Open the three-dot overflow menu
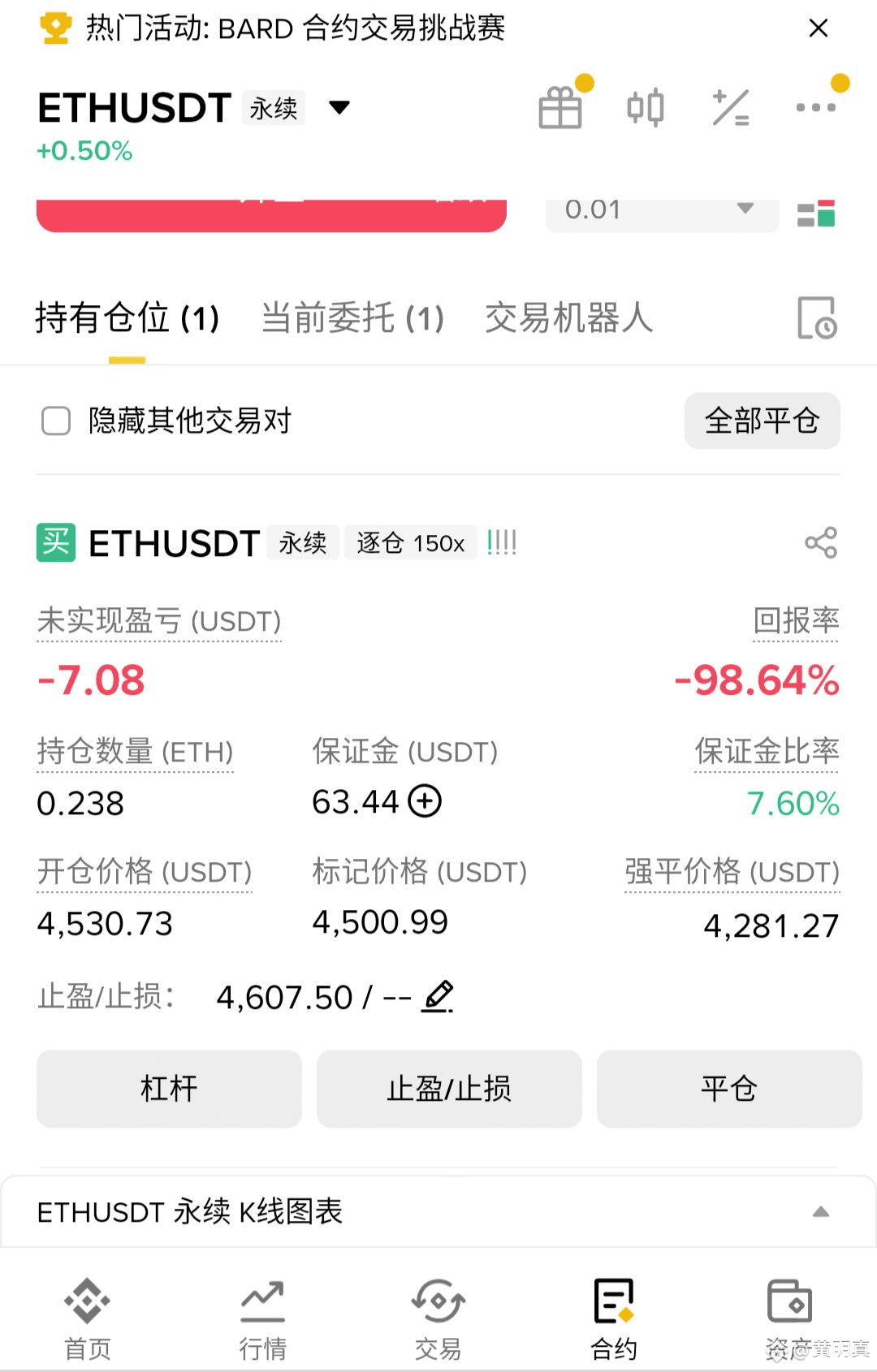This screenshot has width=877, height=1372. (x=815, y=107)
